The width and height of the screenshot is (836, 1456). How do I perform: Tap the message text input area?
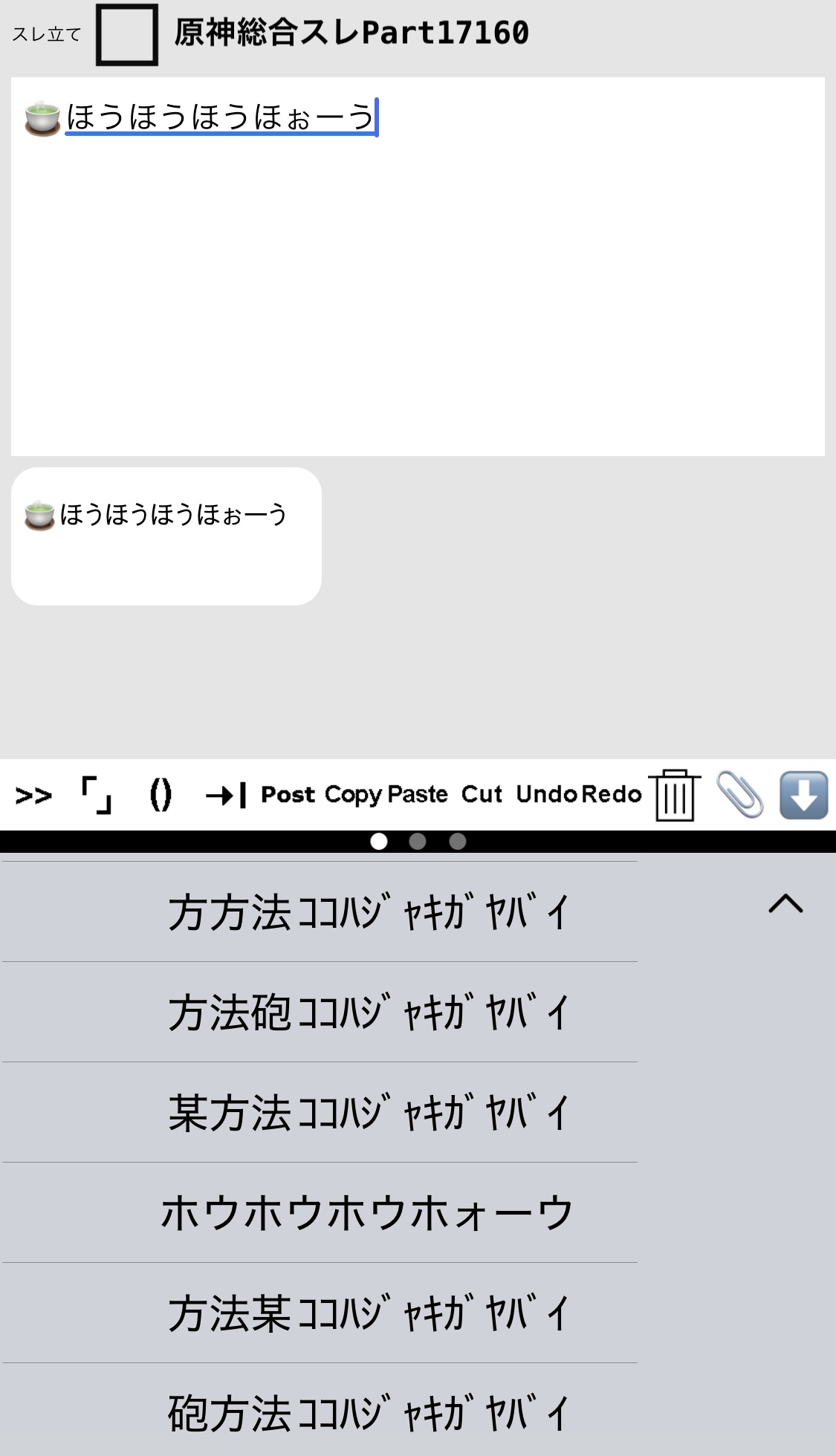(418, 267)
